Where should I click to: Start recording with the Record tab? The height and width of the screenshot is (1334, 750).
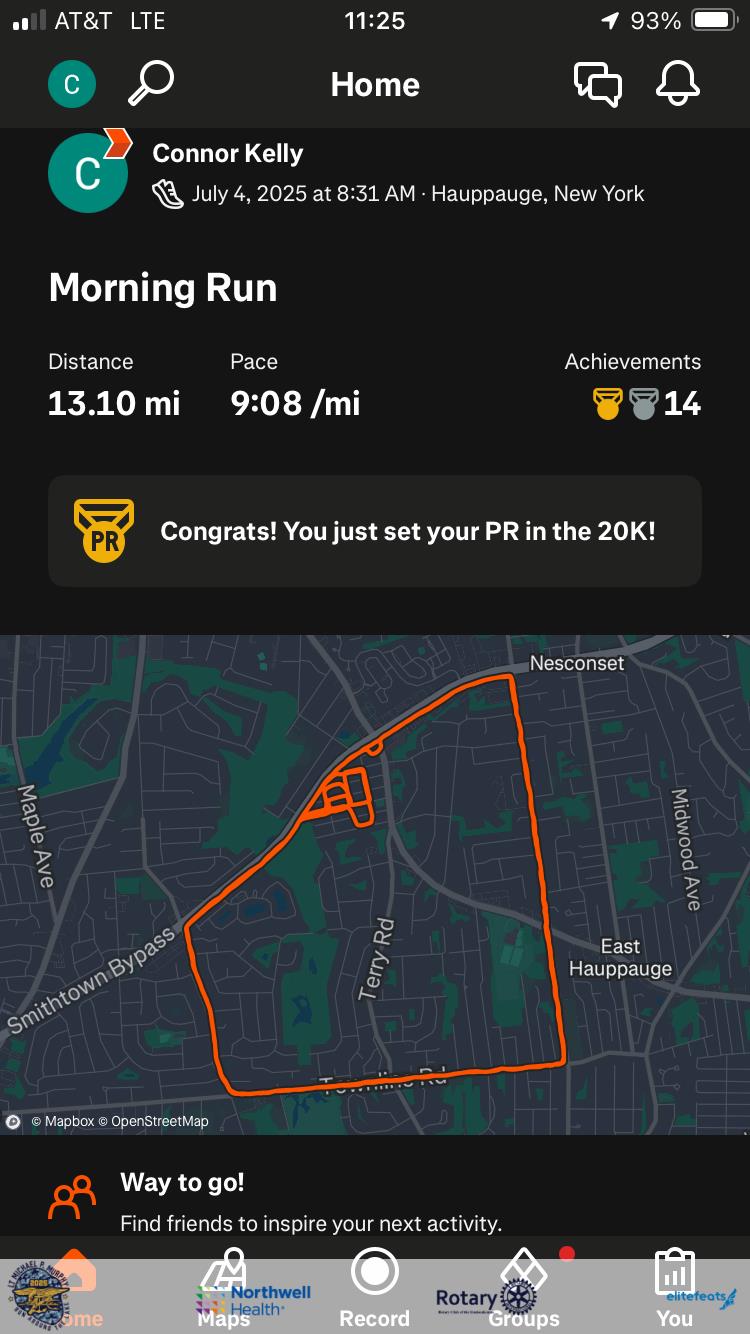pyautogui.click(x=375, y=1289)
